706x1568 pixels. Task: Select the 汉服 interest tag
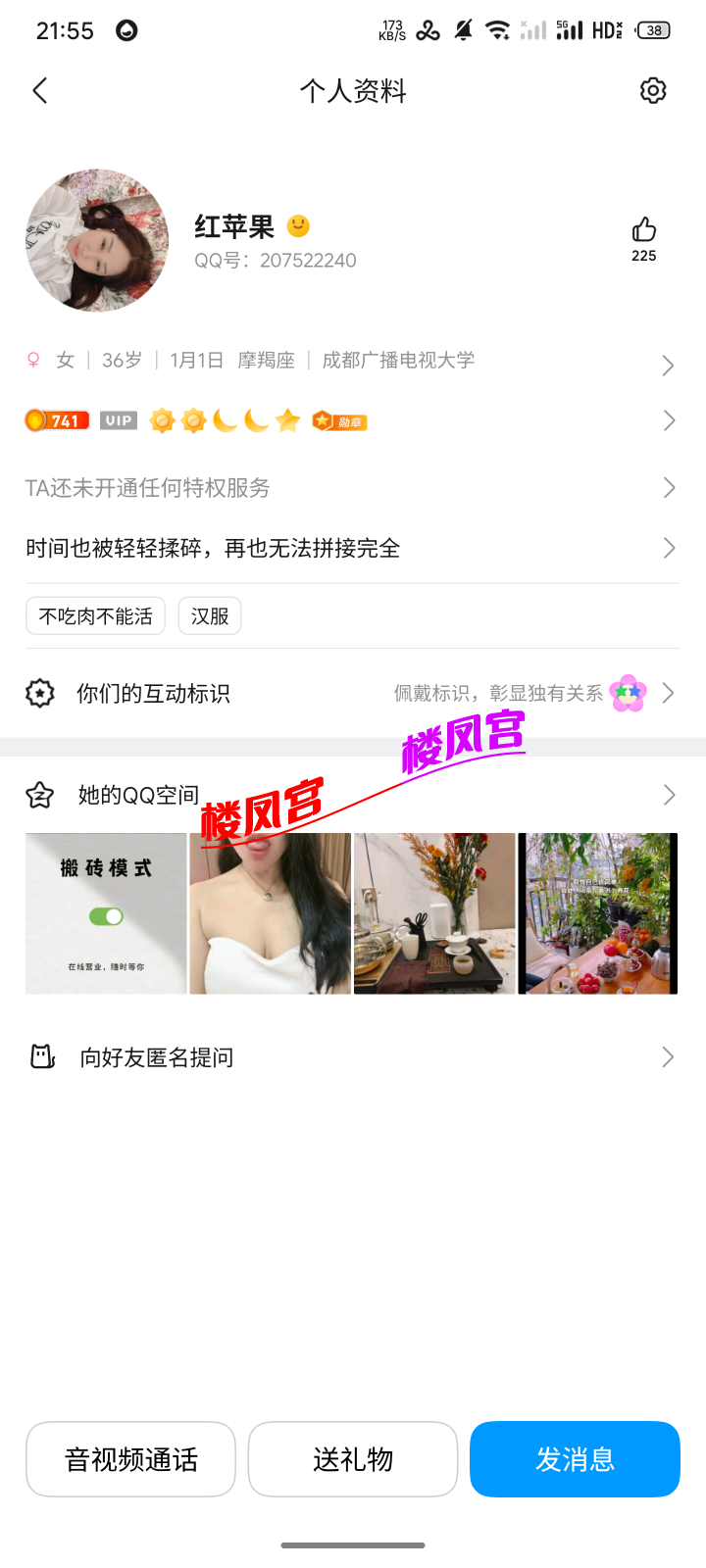209,615
